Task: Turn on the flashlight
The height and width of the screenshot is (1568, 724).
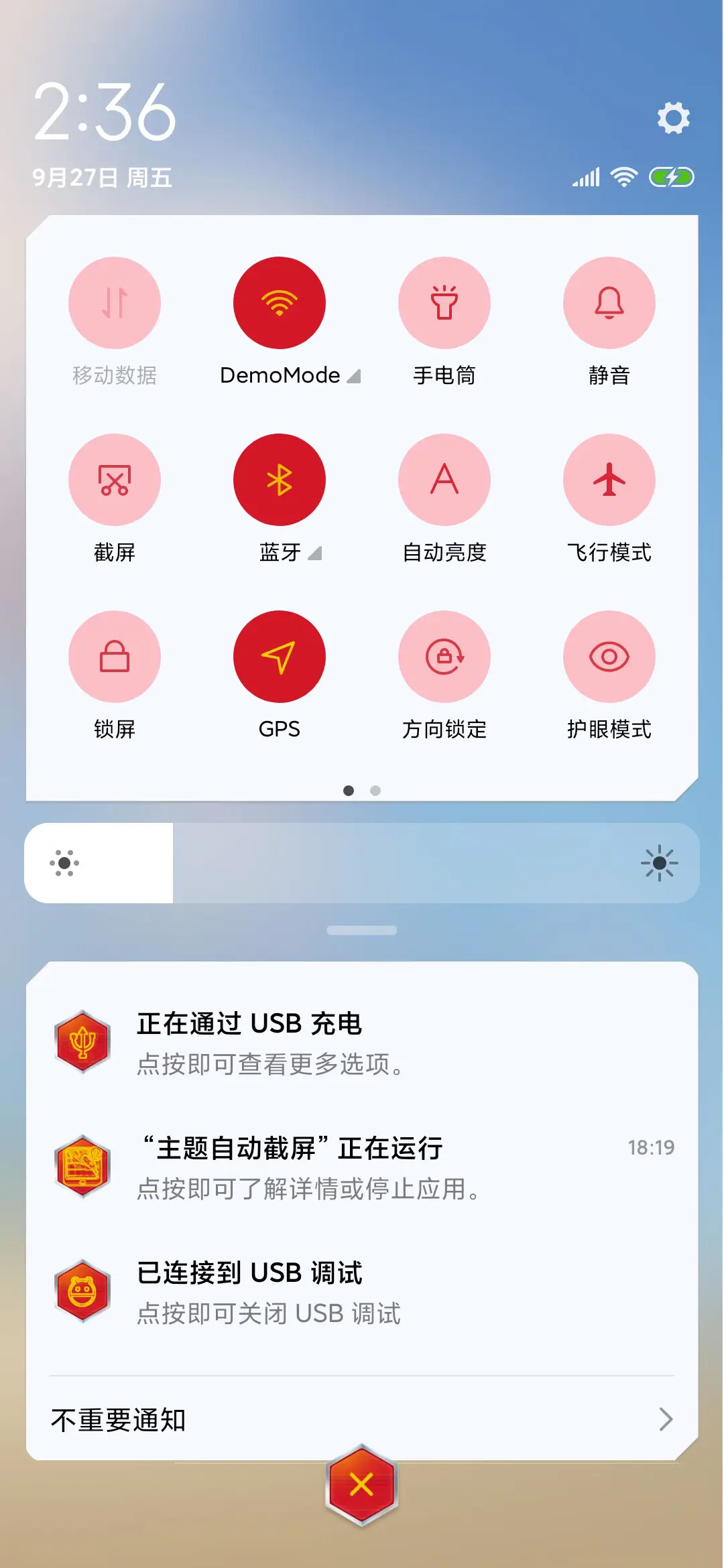Action: 444,303
